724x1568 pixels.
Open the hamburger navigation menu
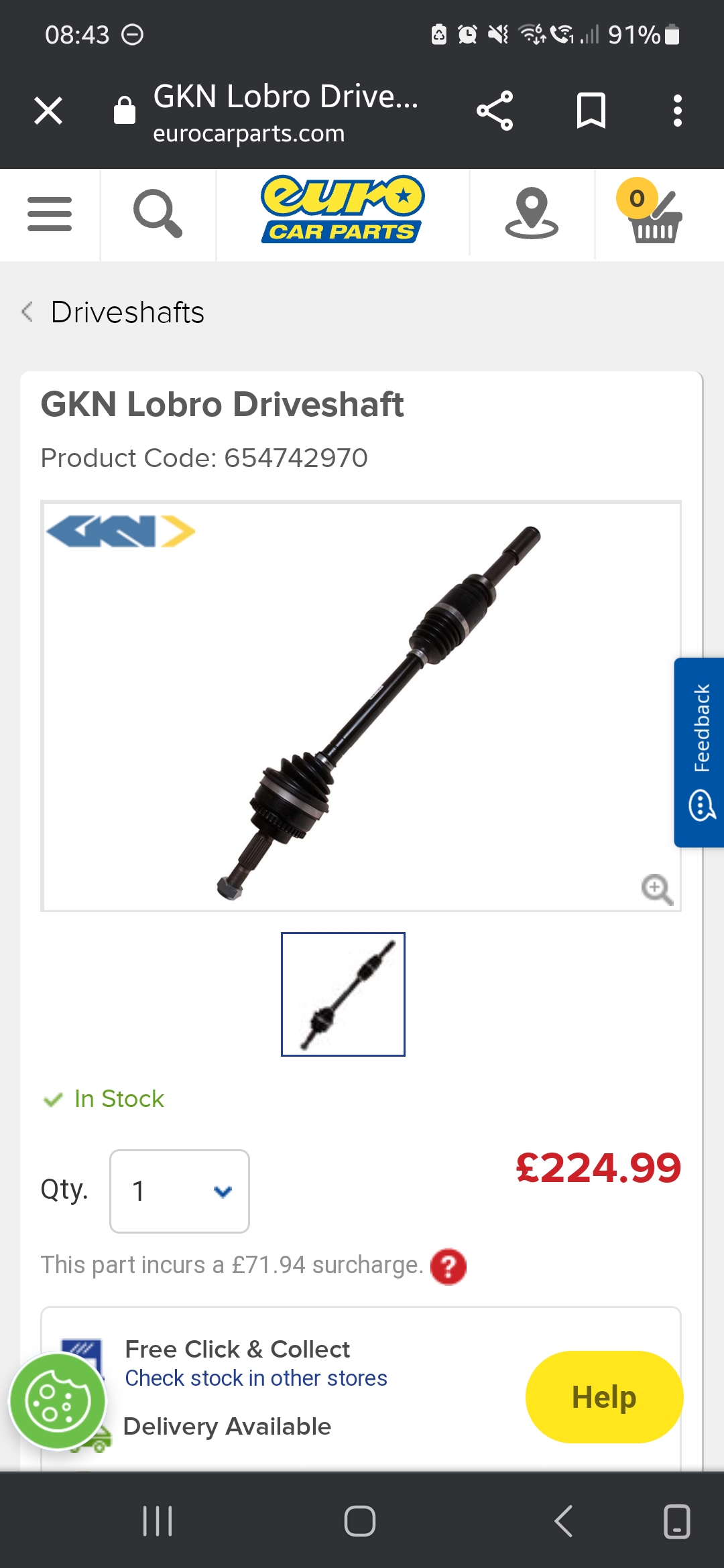click(x=50, y=214)
